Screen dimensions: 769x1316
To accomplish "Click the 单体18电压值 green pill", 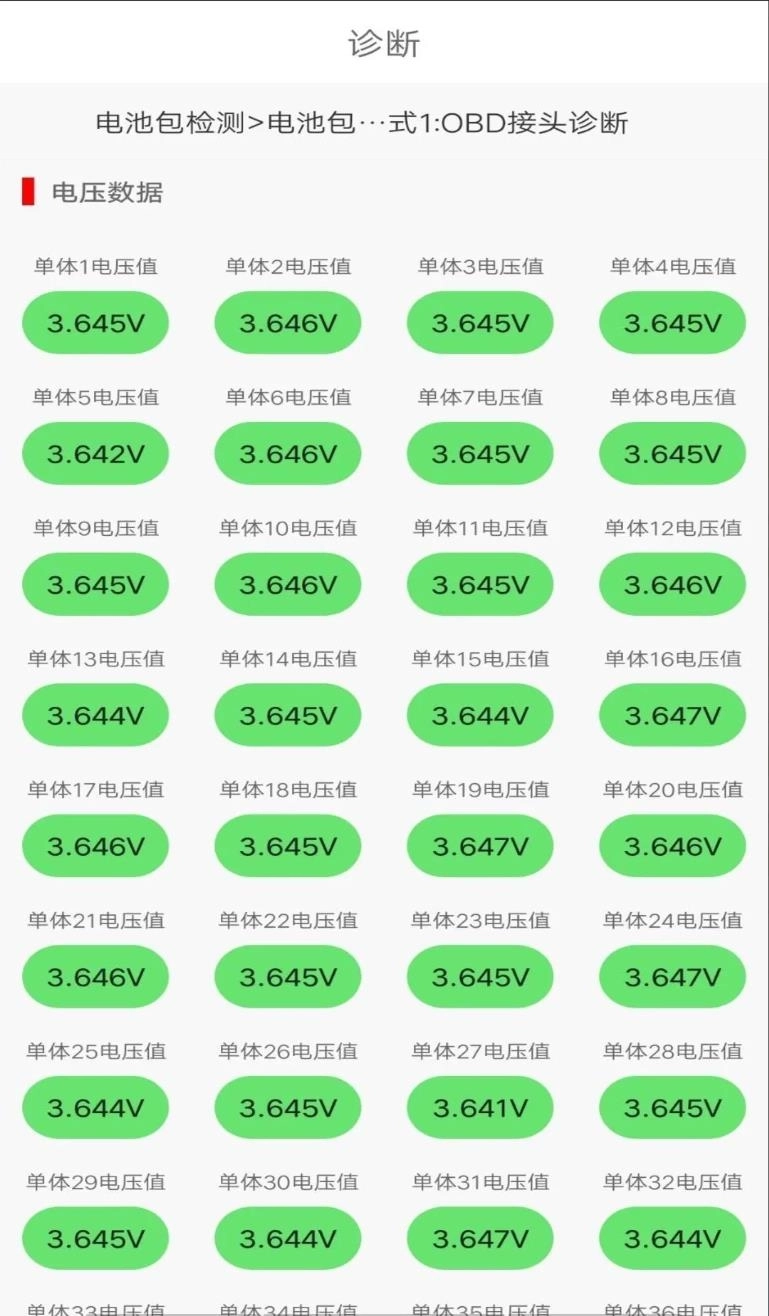I will [x=287, y=845].
